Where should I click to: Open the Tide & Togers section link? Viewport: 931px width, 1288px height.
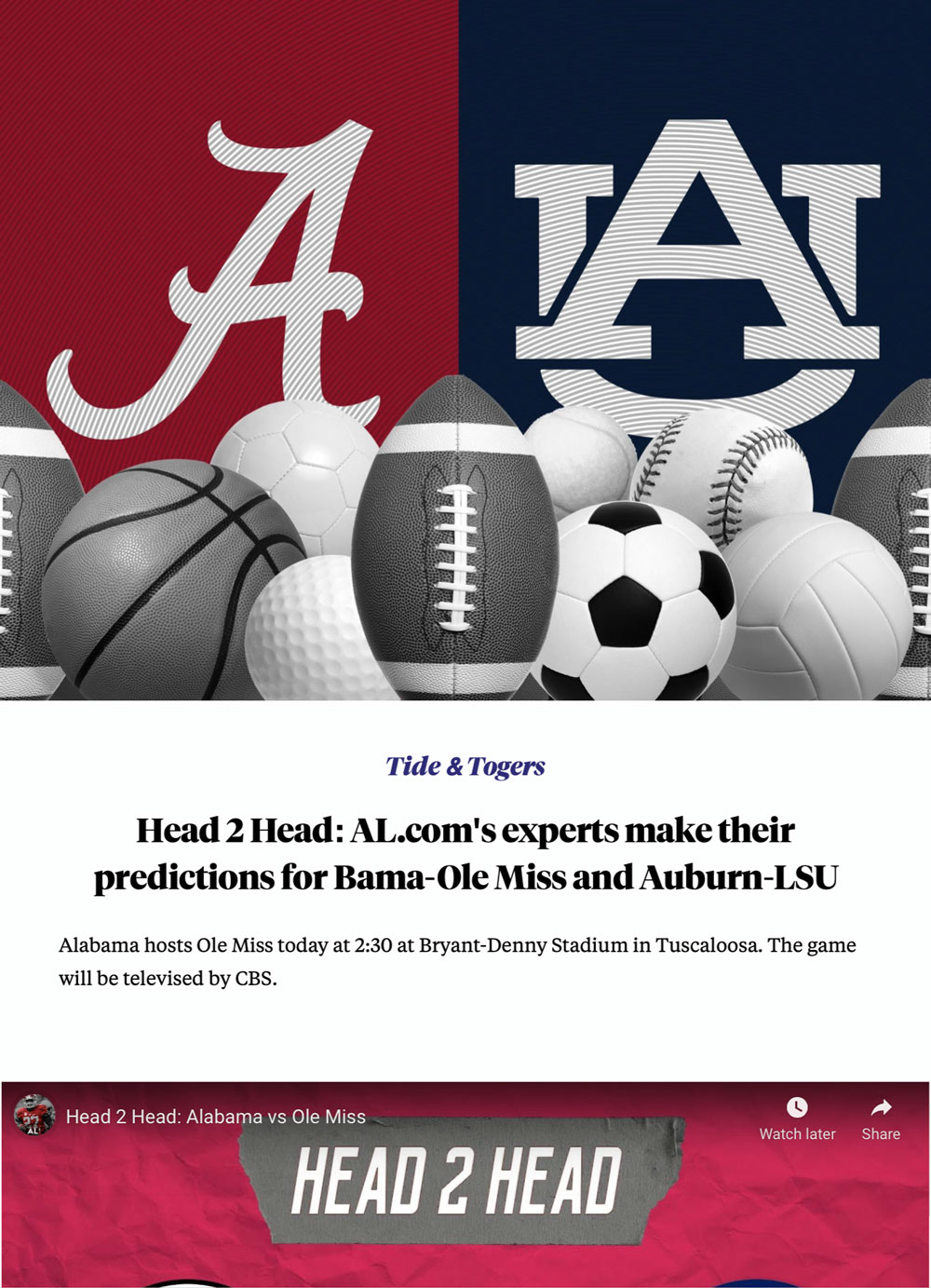point(465,766)
